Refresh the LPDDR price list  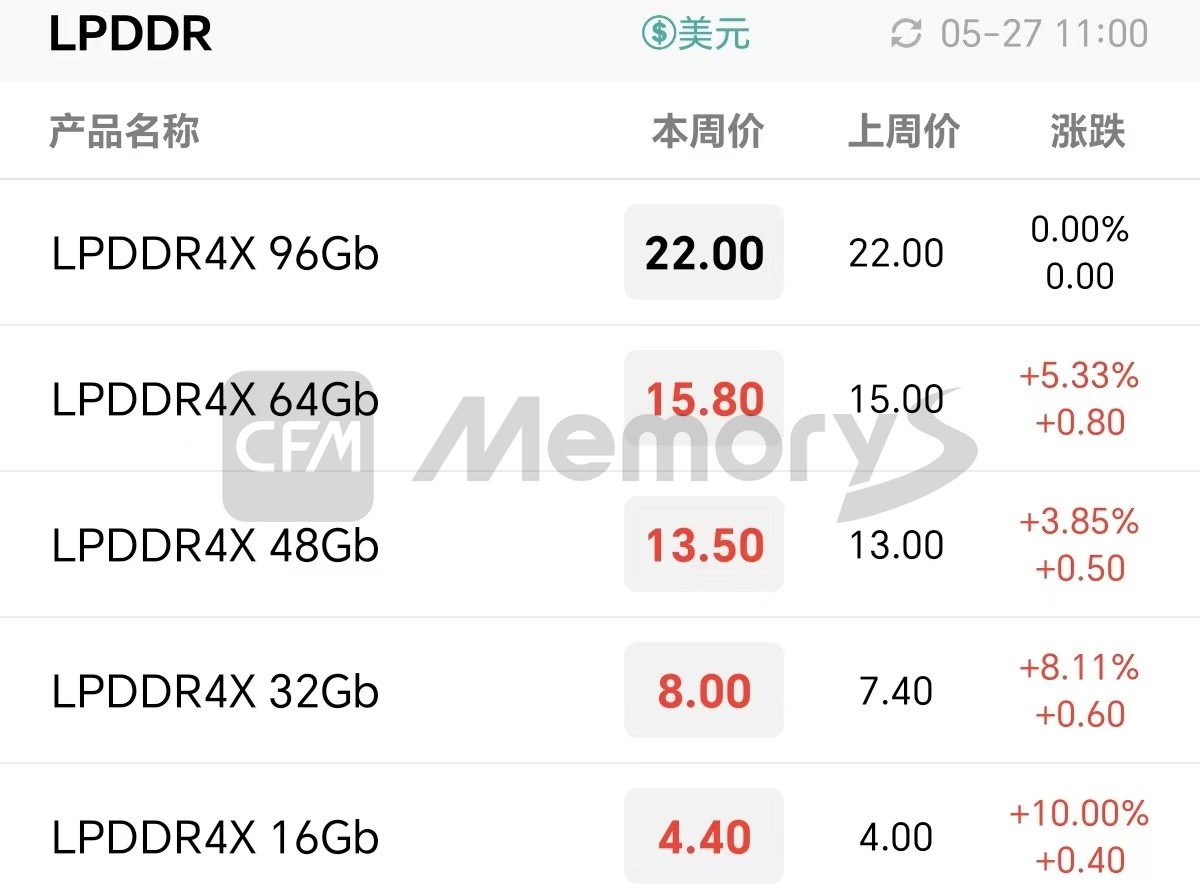tap(906, 35)
